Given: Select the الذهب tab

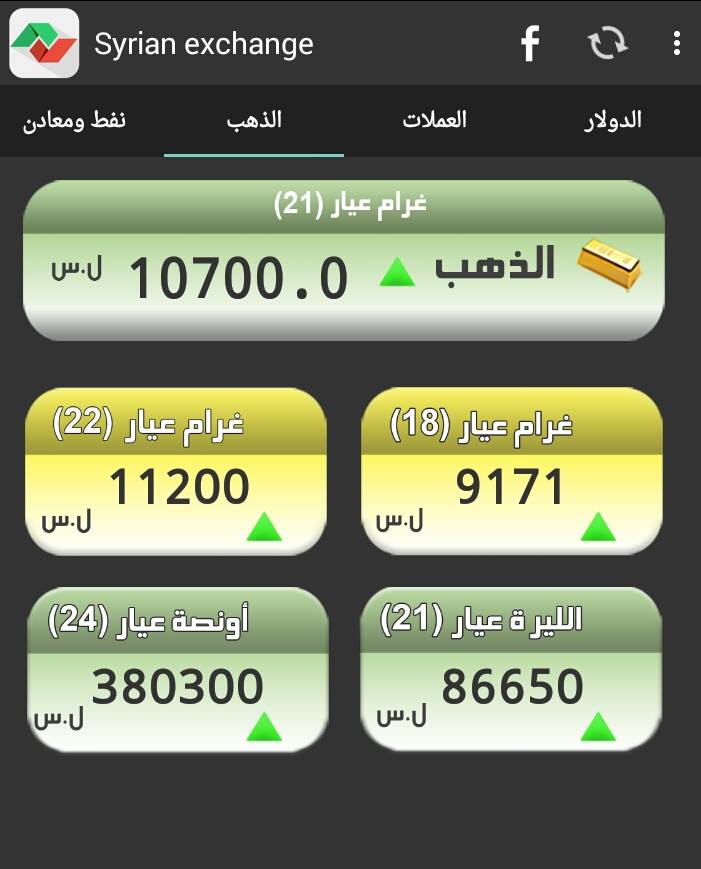Looking at the screenshot, I should (254, 121).
